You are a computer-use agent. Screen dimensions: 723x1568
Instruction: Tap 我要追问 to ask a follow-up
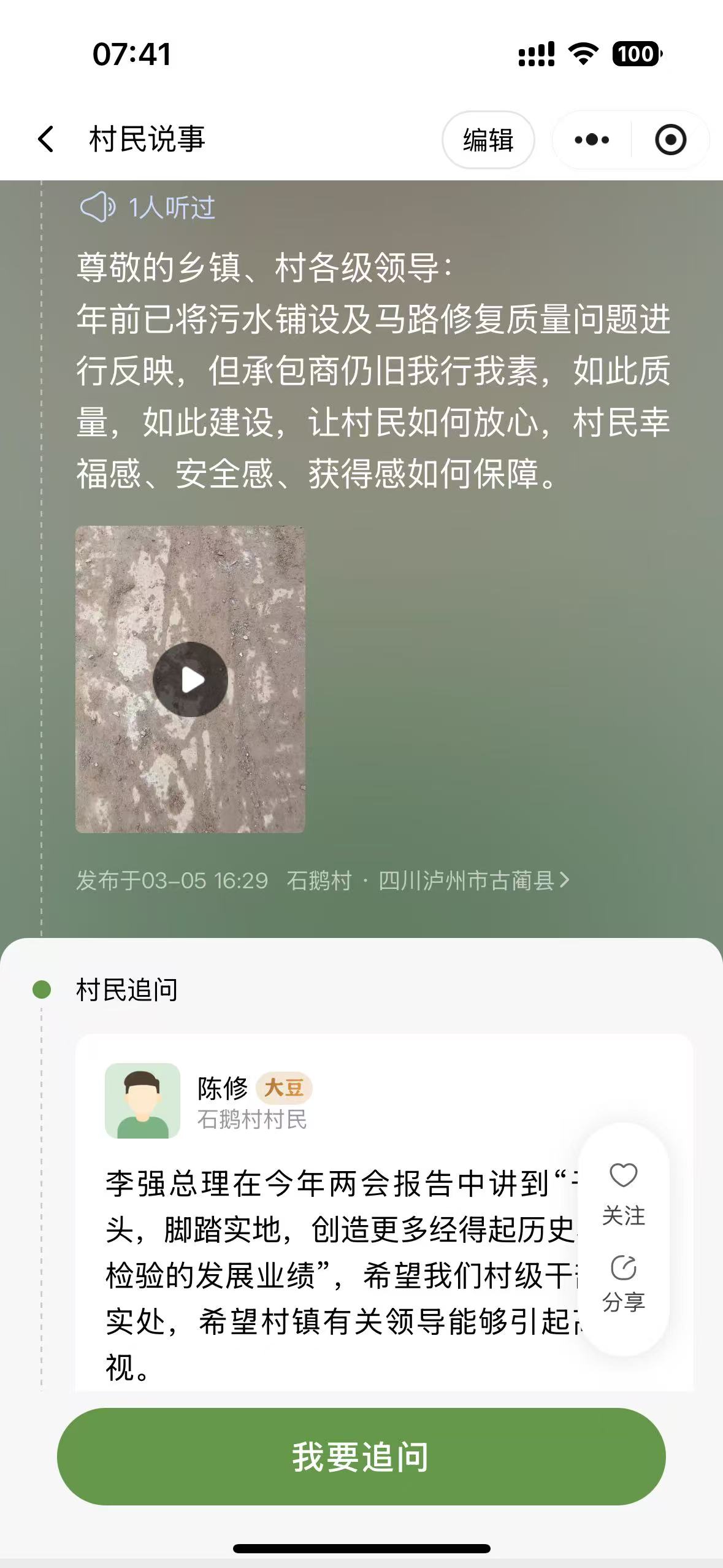[361, 1456]
